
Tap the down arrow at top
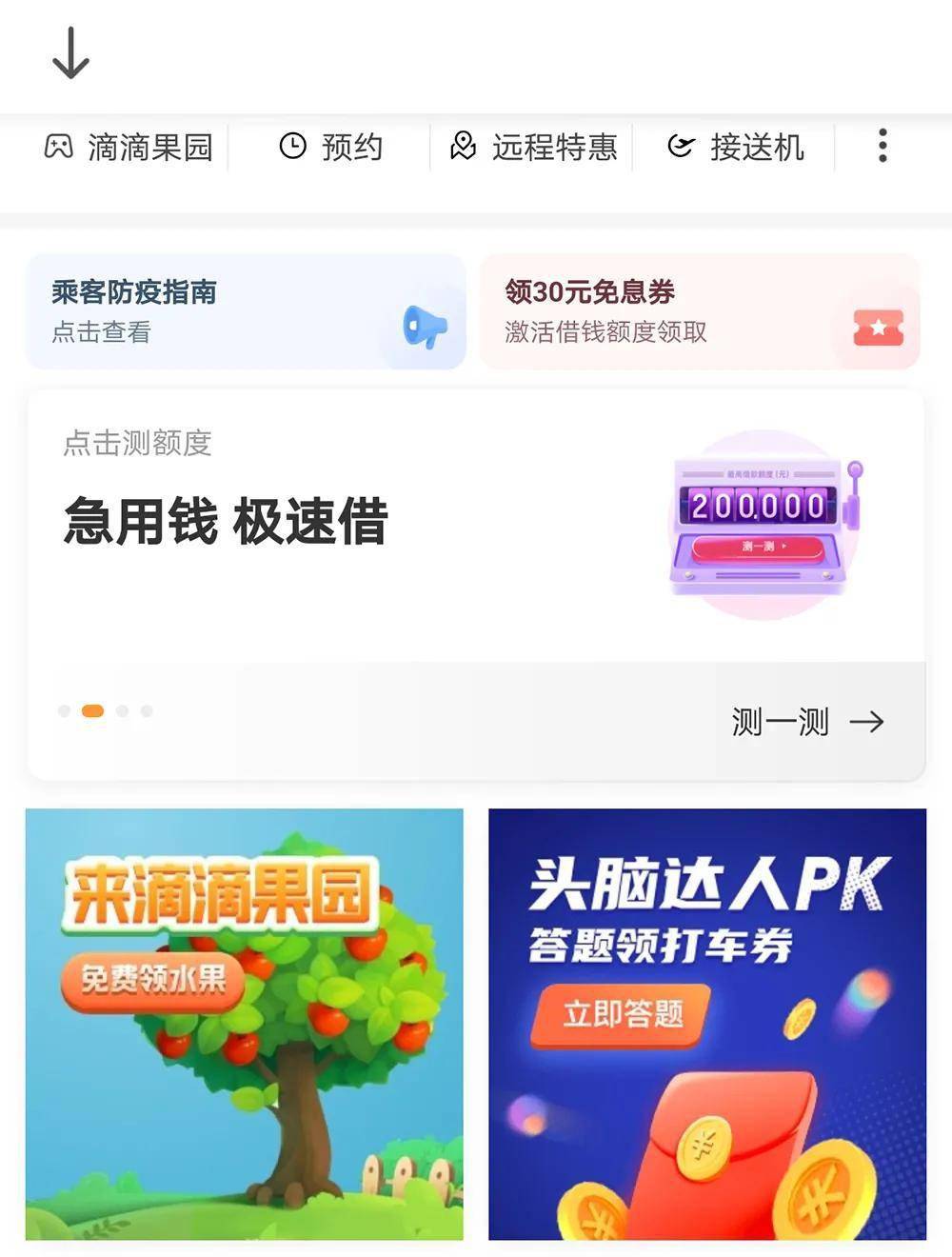coord(70,53)
